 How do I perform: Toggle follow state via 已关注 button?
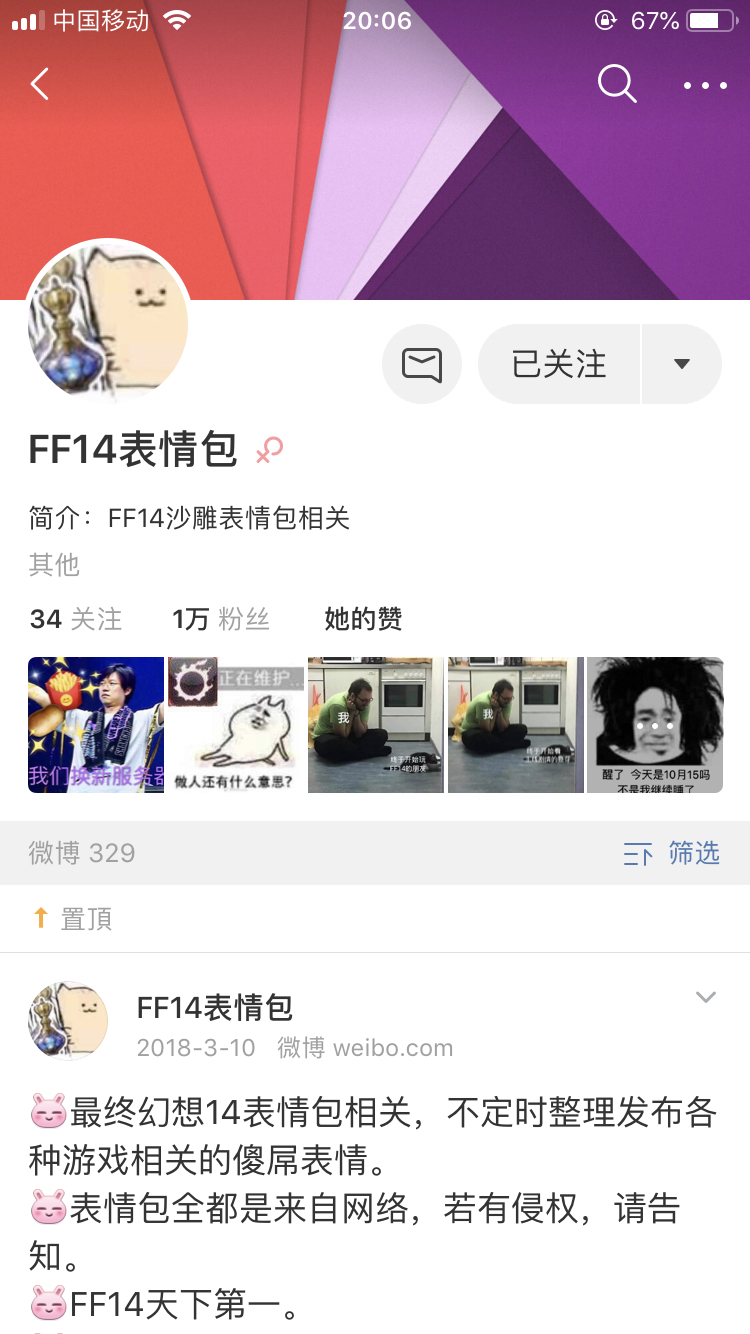tap(559, 364)
